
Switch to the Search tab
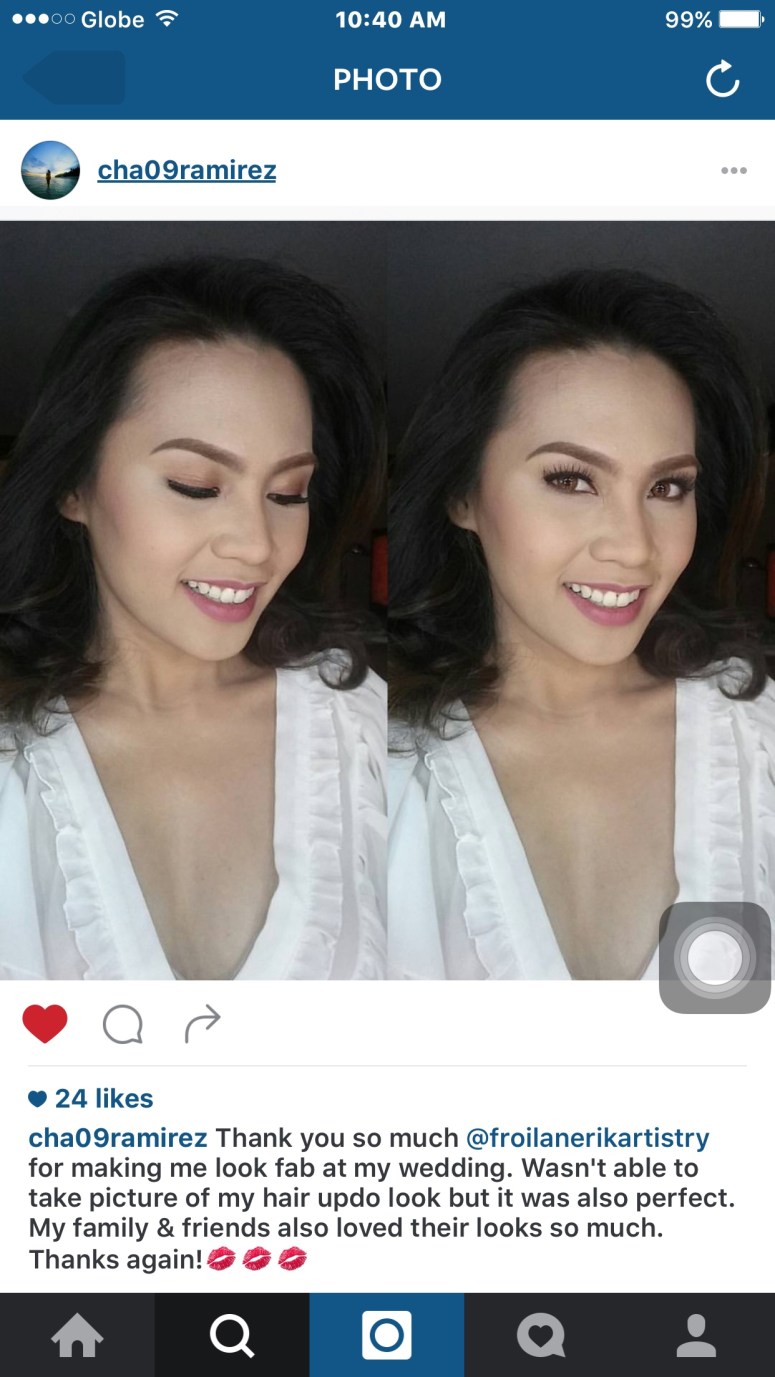232,1335
